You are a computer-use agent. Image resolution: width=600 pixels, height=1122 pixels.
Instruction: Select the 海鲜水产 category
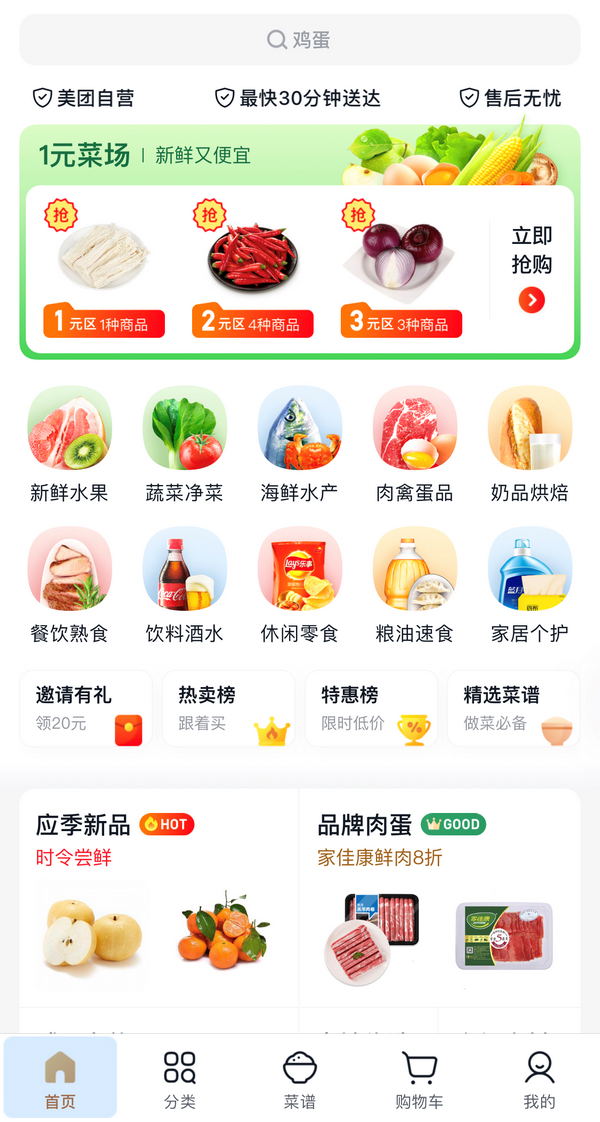click(299, 444)
